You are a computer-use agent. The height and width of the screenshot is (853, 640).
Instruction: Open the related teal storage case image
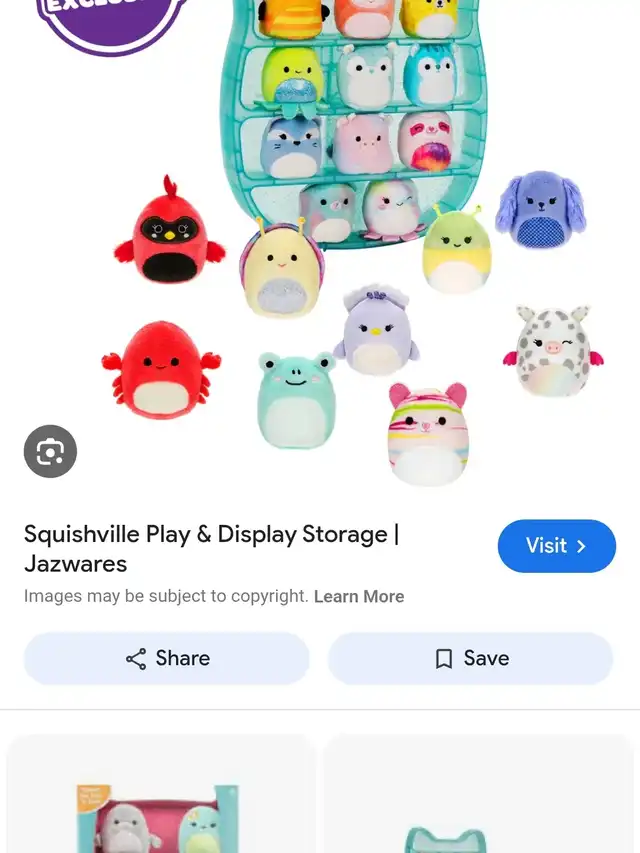[478, 800]
